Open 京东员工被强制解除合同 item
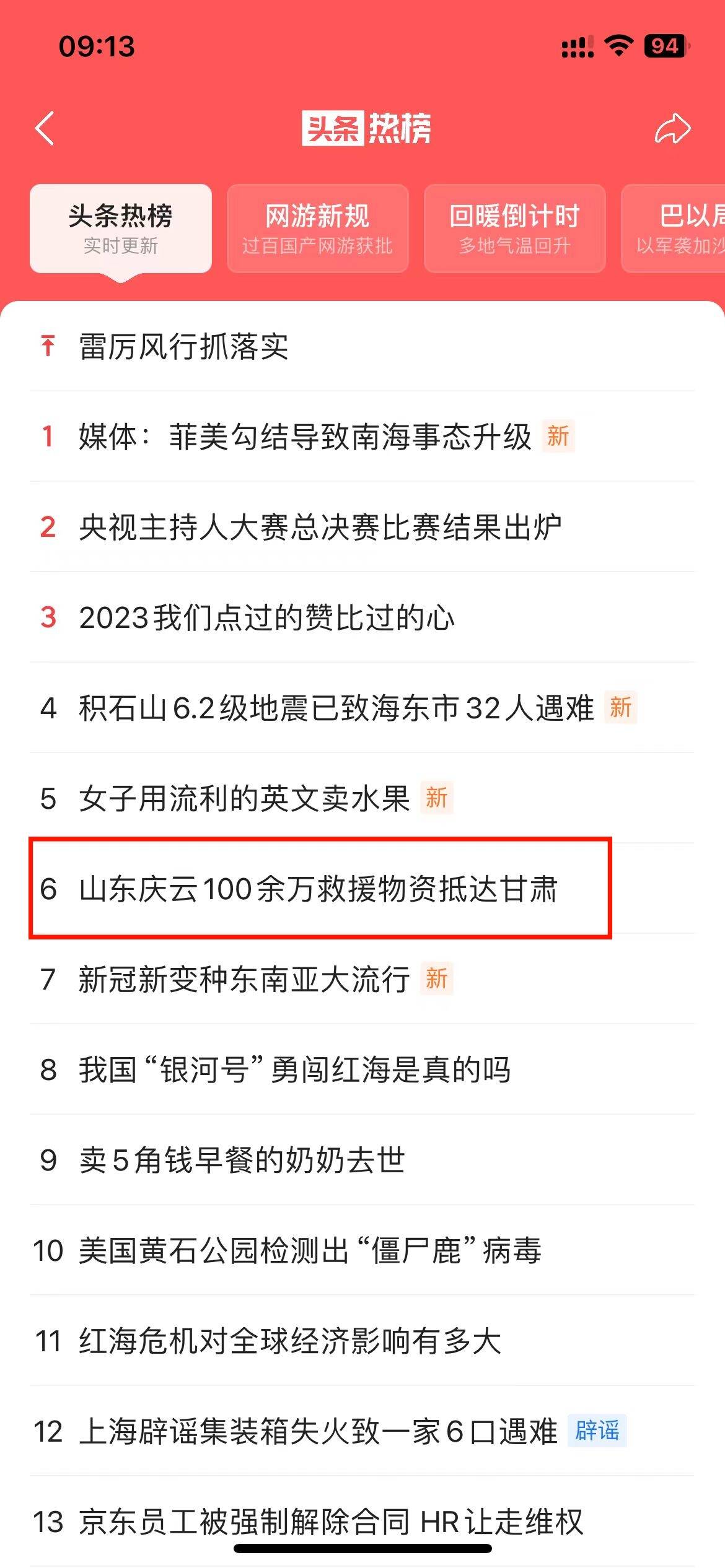The image size is (725, 1568). (x=331, y=1522)
